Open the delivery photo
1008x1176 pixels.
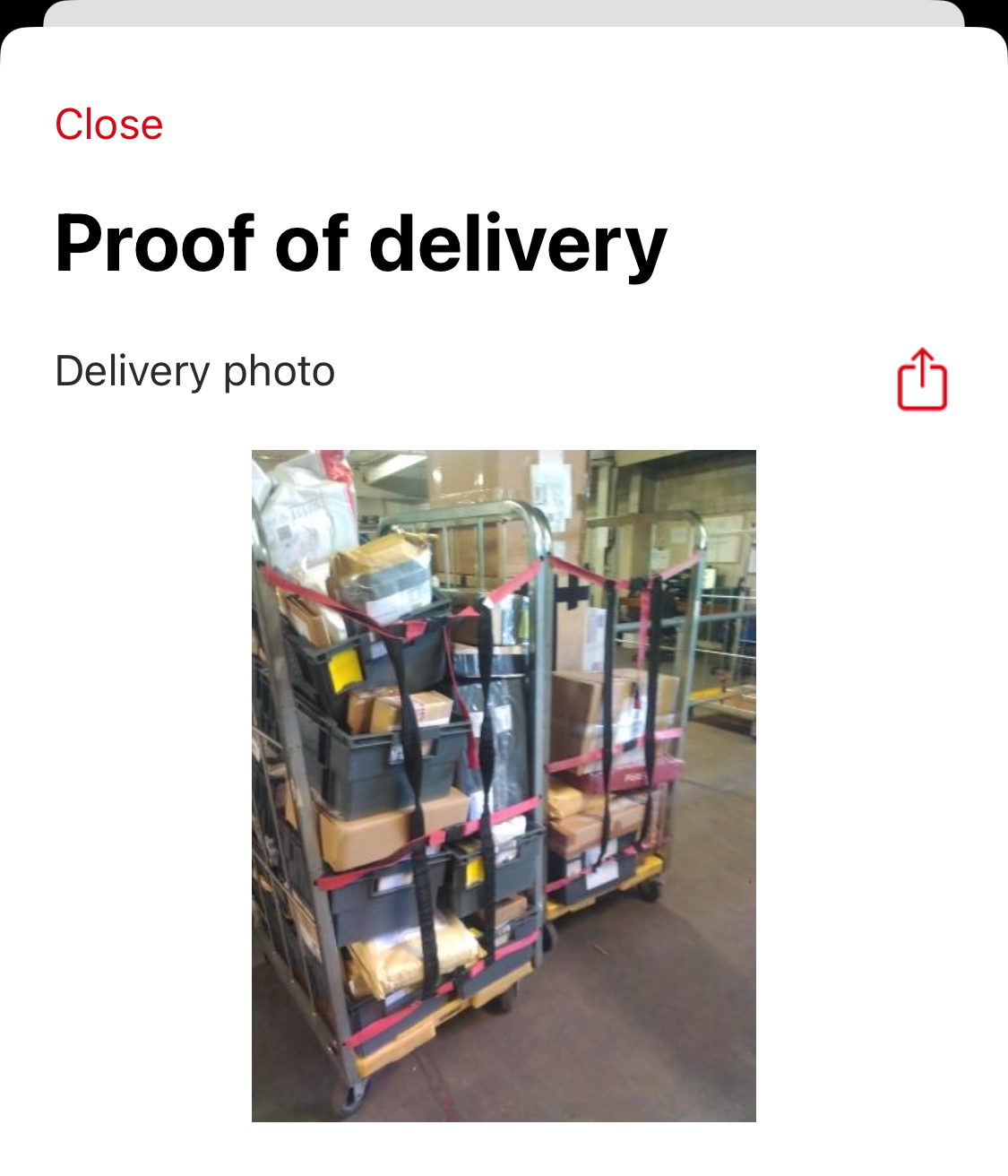click(x=504, y=785)
